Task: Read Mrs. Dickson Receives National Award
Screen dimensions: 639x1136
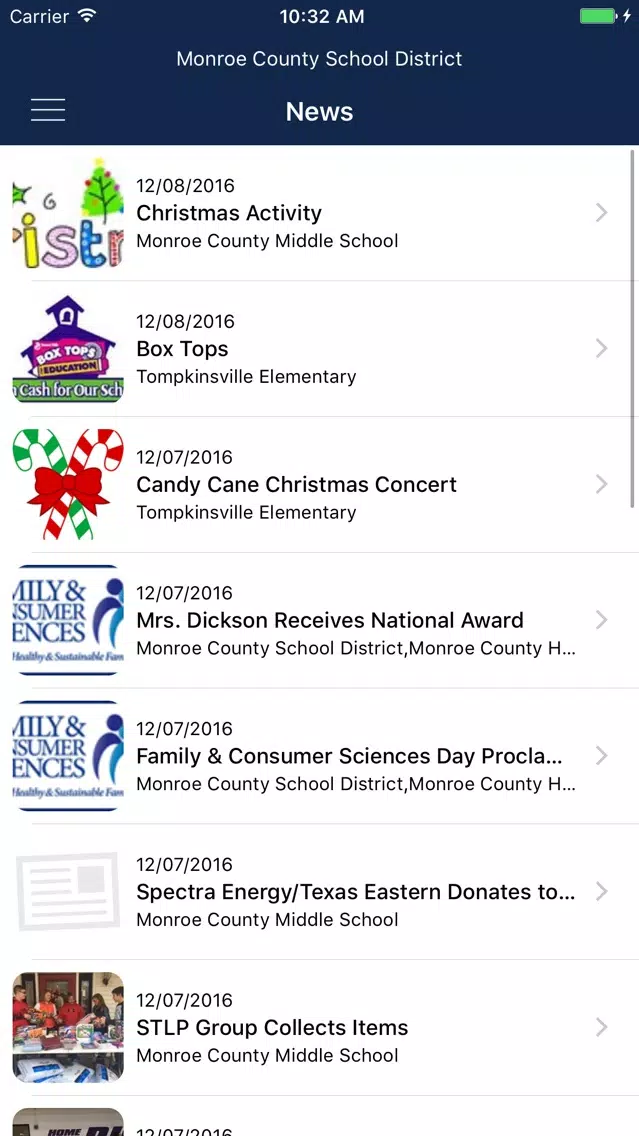Action: pyautogui.click(x=320, y=620)
